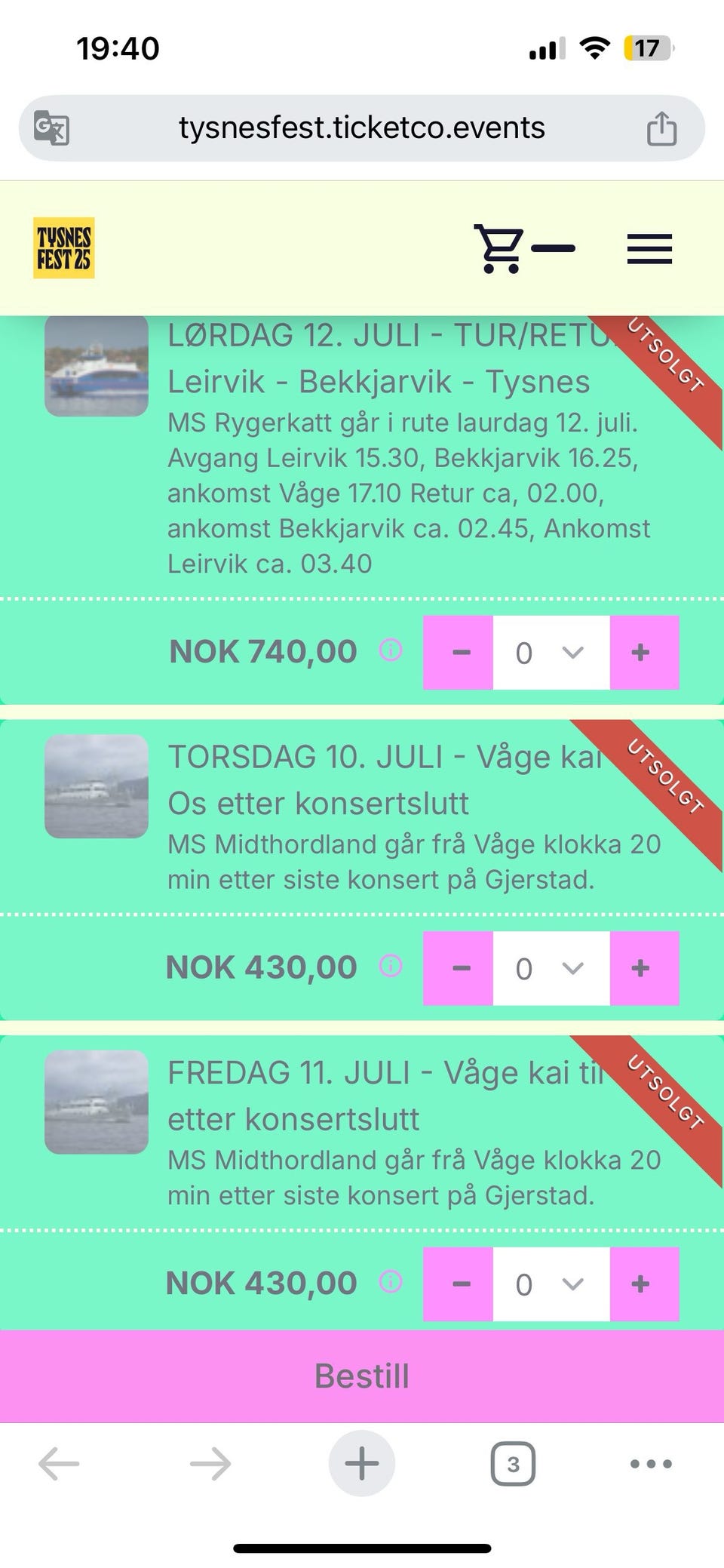
Task: Tap the share icon in the address bar
Action: click(x=663, y=127)
